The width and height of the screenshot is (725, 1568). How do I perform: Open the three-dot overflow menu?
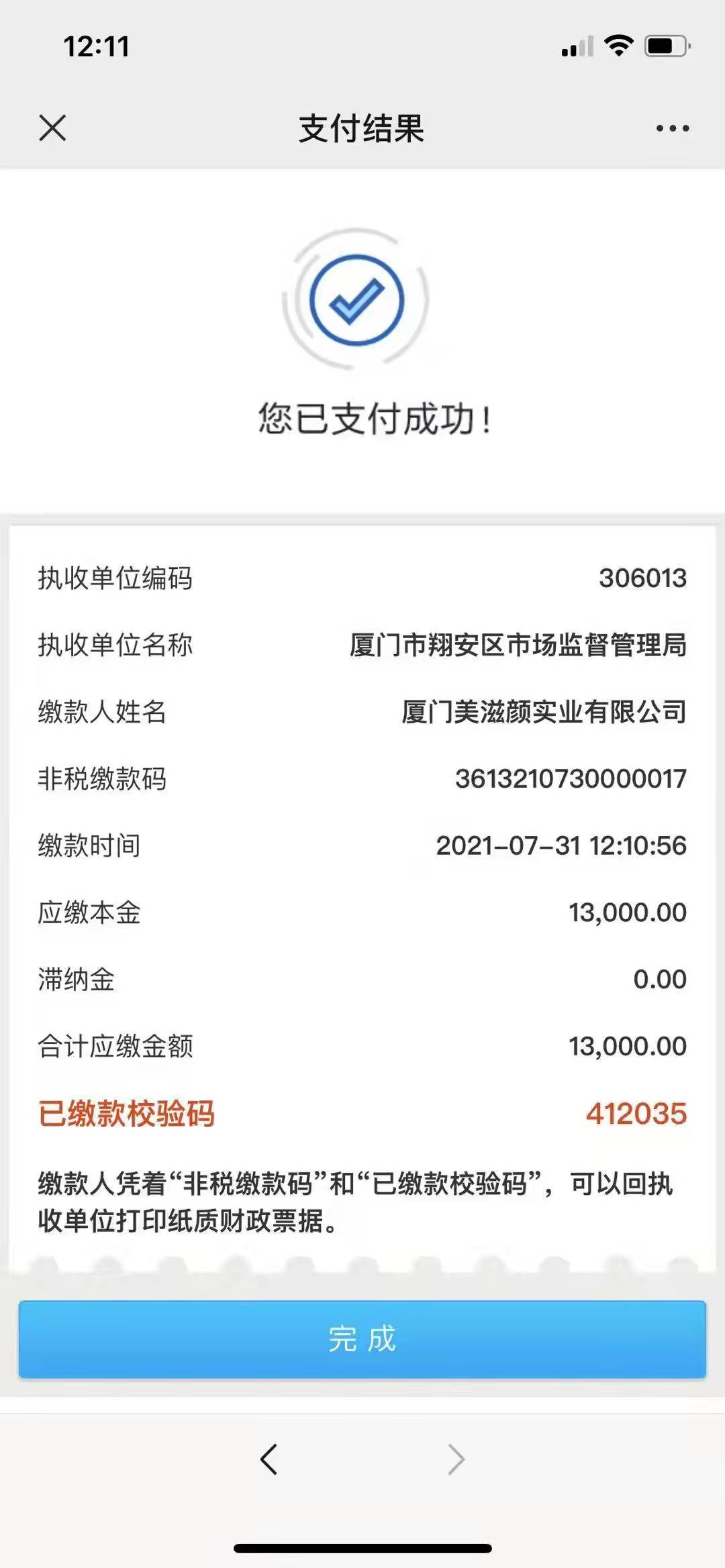[672, 128]
